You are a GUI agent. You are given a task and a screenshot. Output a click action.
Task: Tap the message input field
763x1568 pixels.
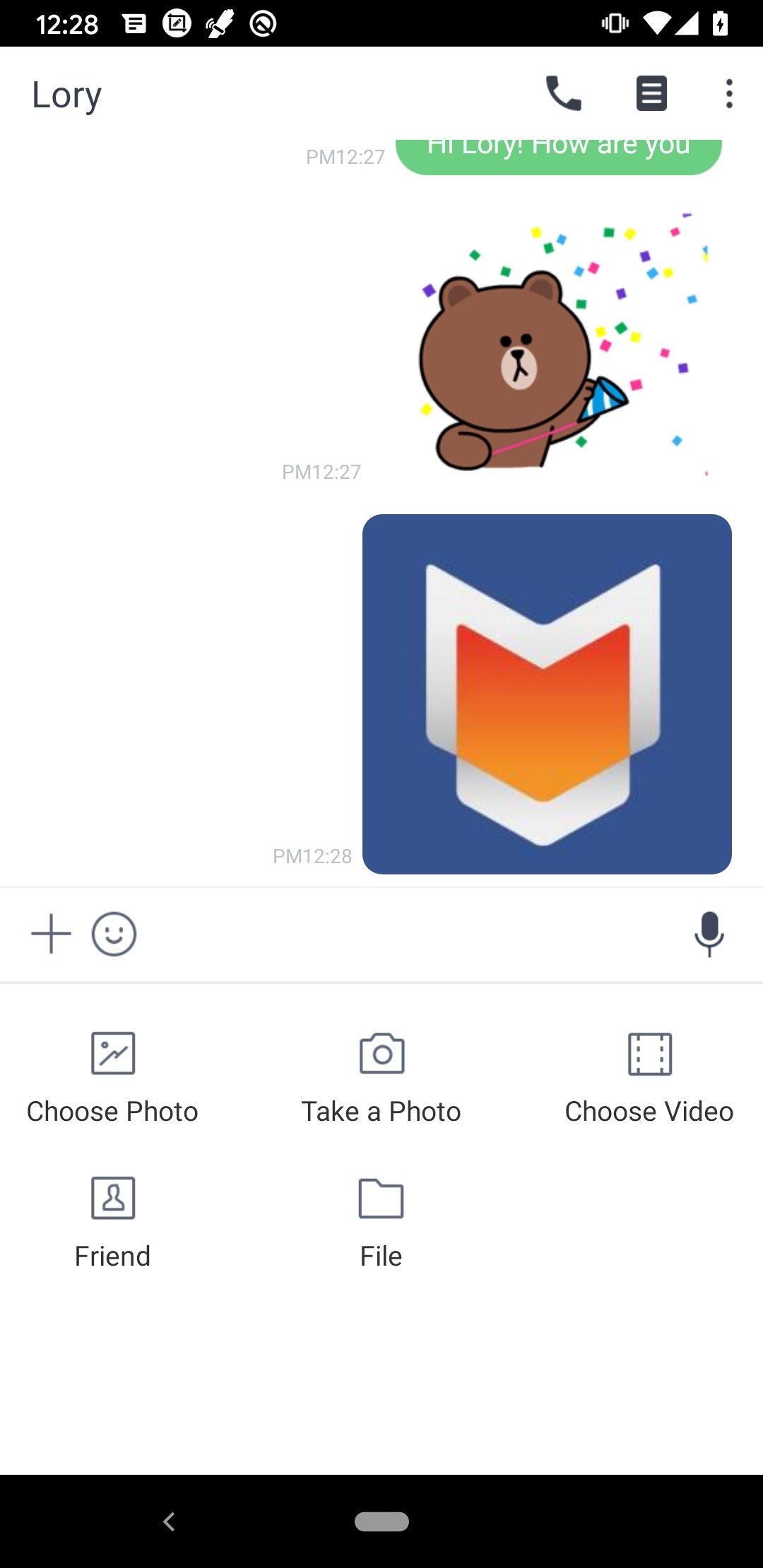[x=413, y=934]
